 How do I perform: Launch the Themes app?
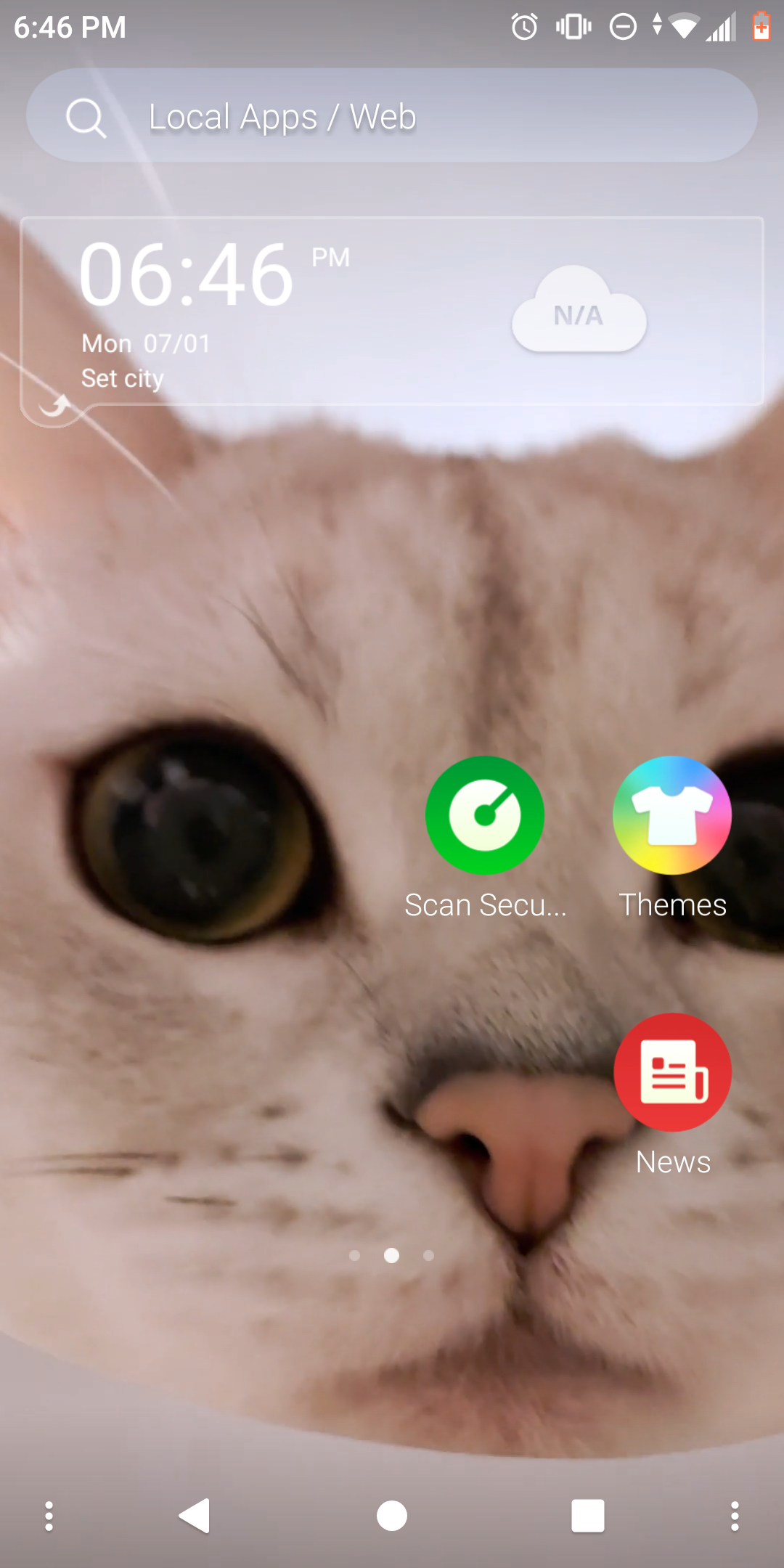click(x=672, y=816)
